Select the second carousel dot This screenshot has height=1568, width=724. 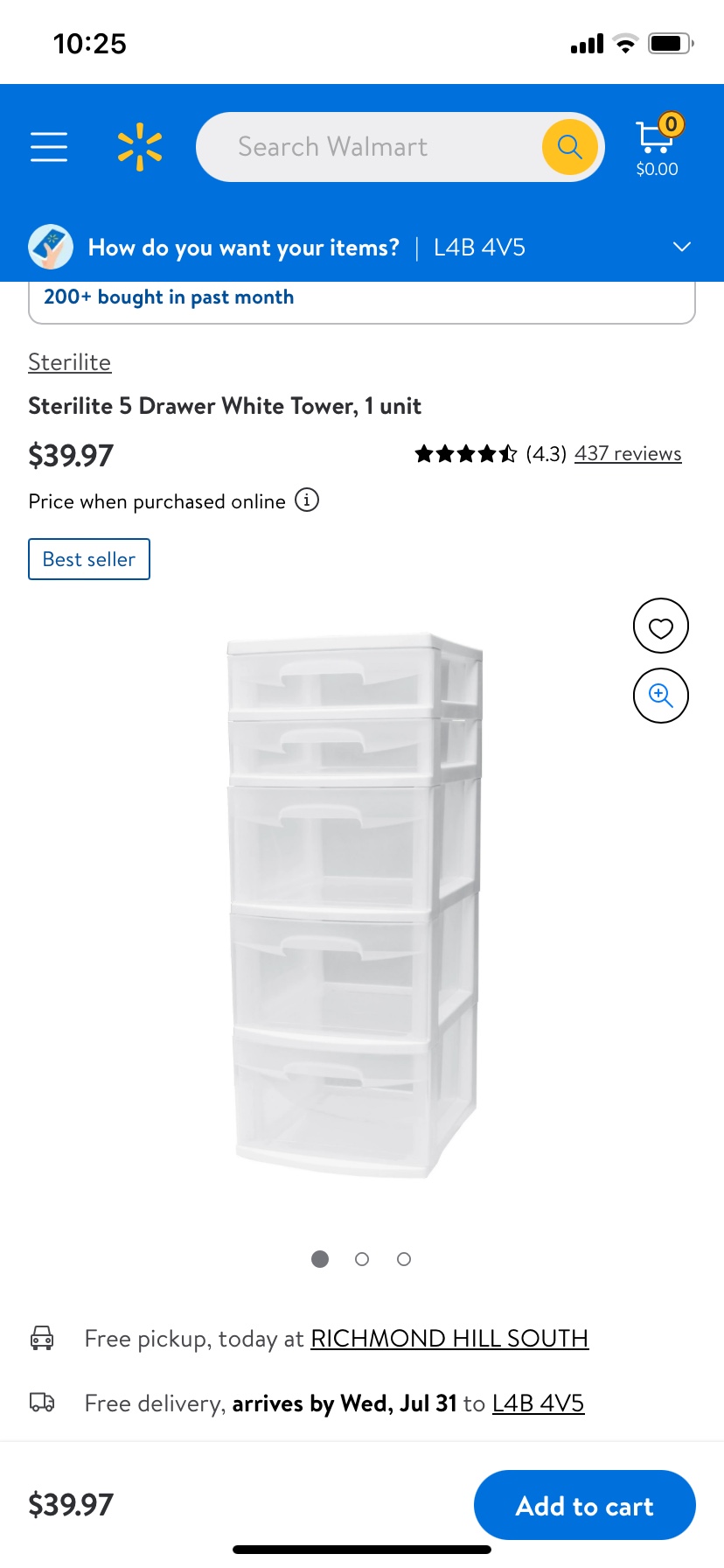click(x=362, y=1259)
